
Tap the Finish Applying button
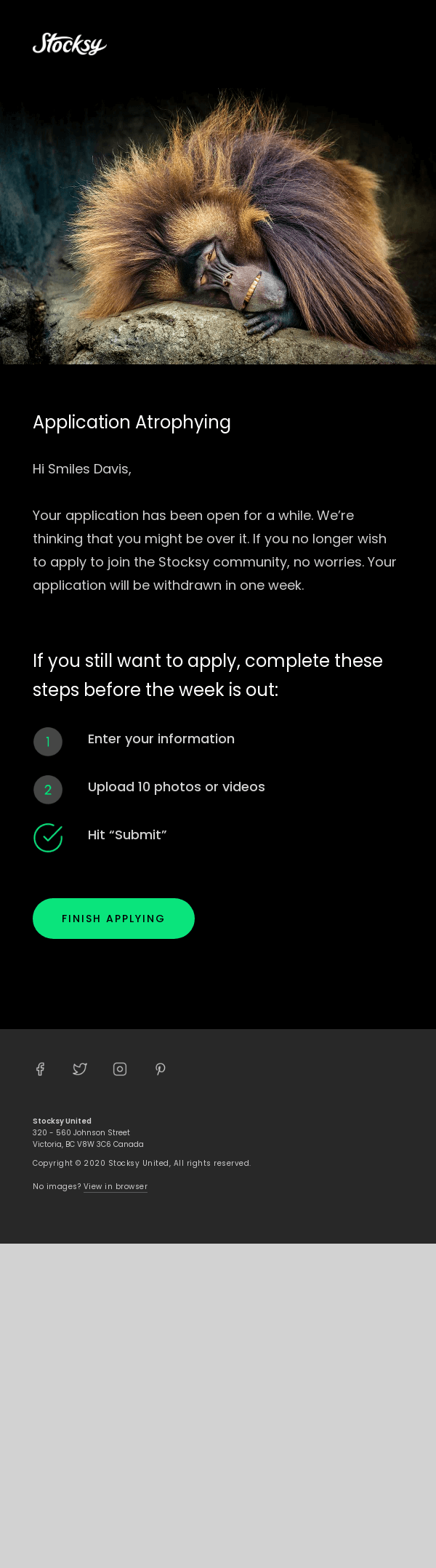point(113,919)
